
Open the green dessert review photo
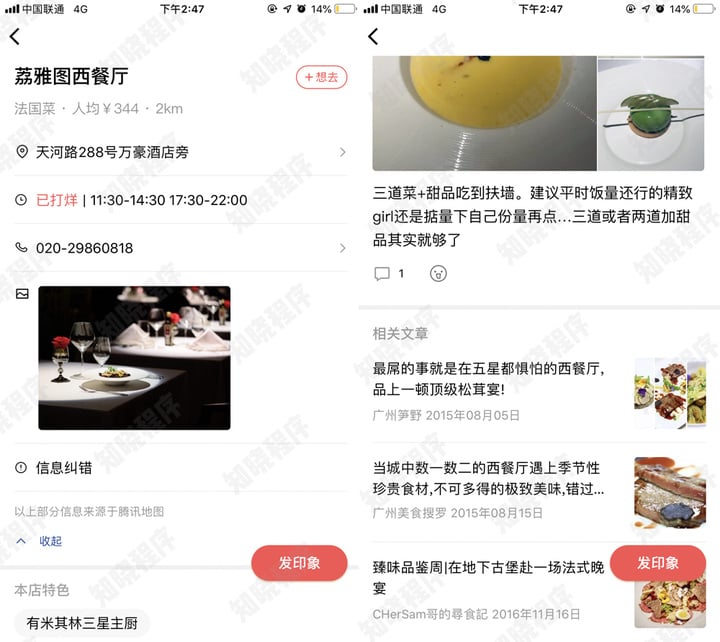coord(651,112)
